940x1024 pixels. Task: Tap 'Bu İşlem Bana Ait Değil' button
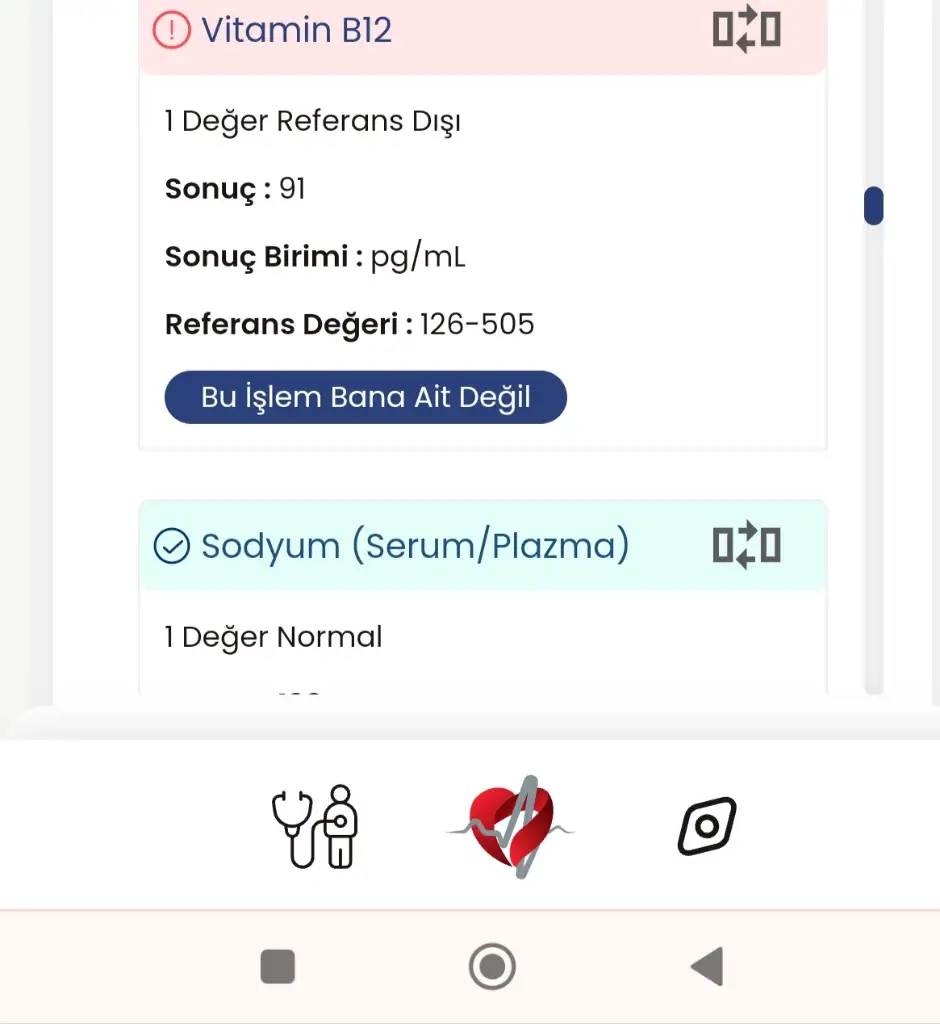(365, 397)
